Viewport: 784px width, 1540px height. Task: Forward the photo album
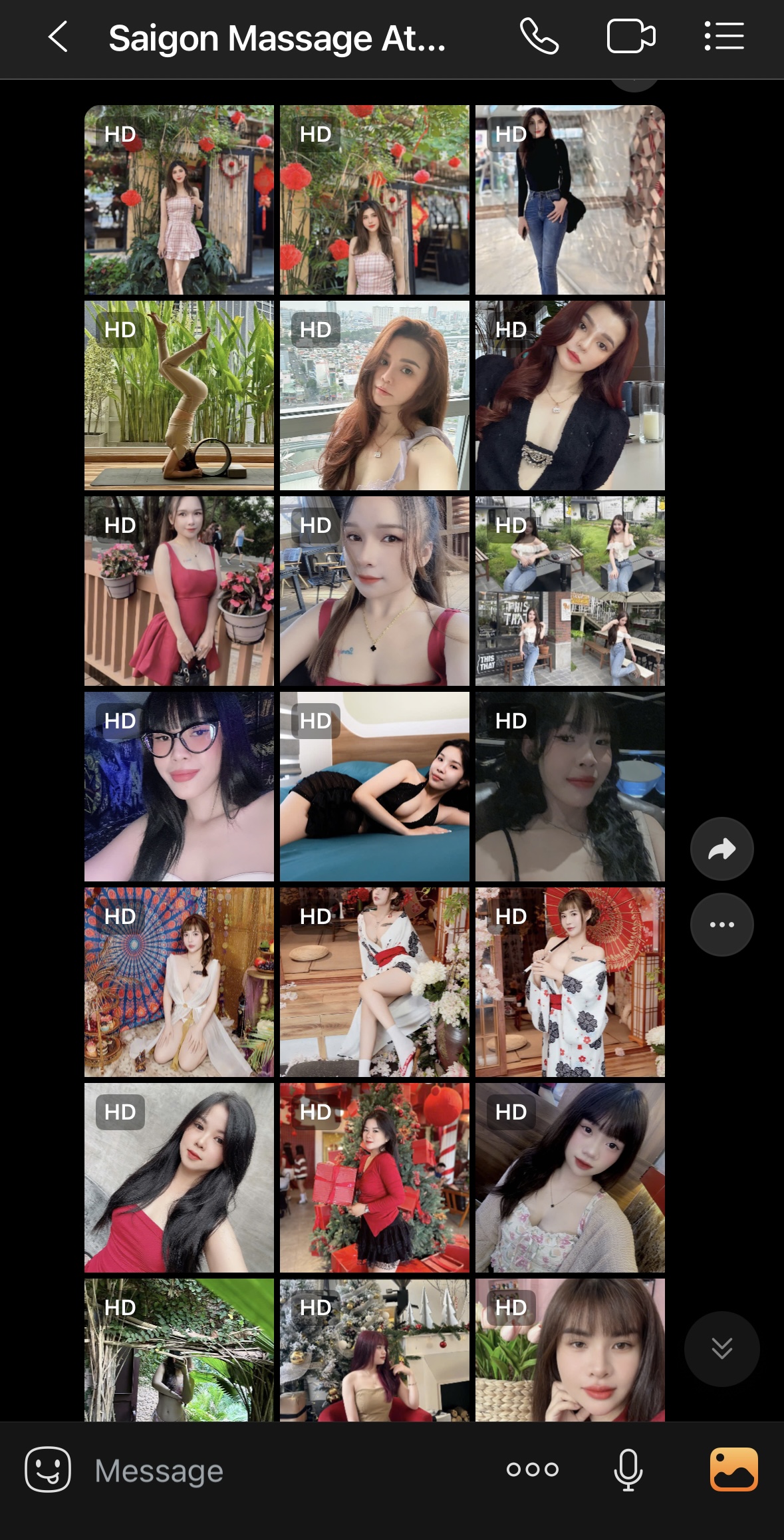tap(721, 849)
